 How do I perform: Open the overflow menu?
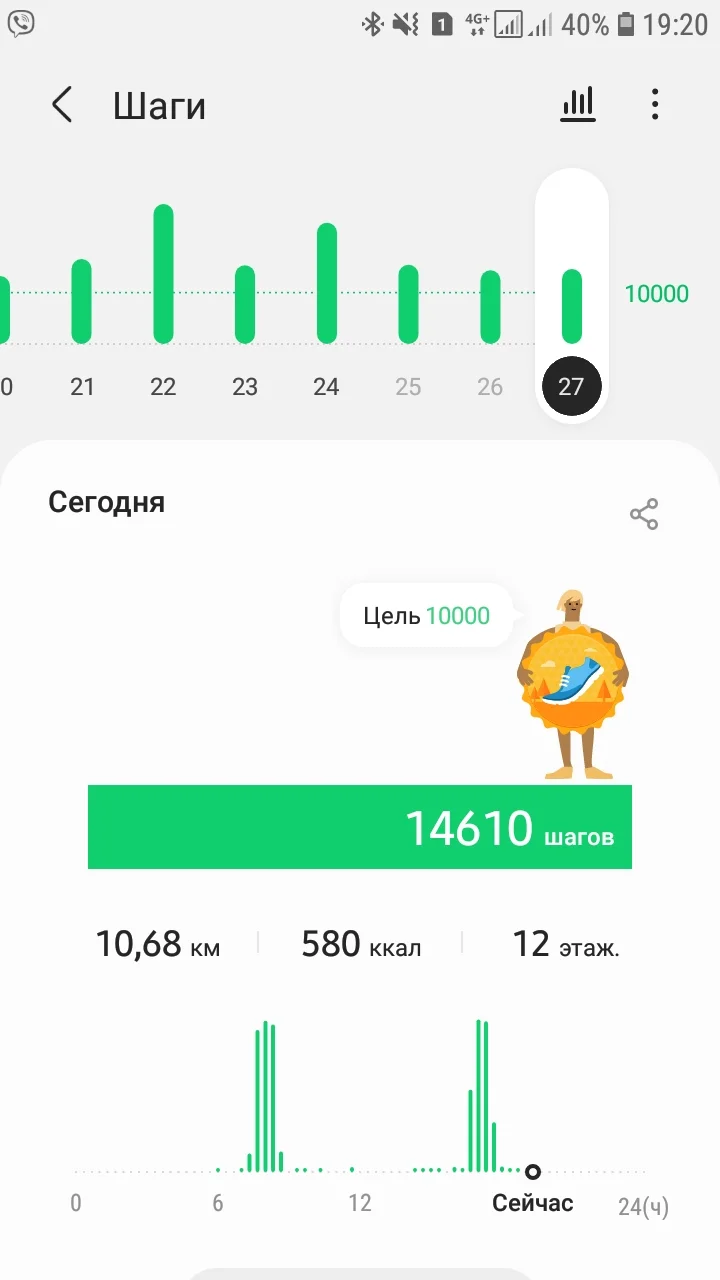[655, 104]
